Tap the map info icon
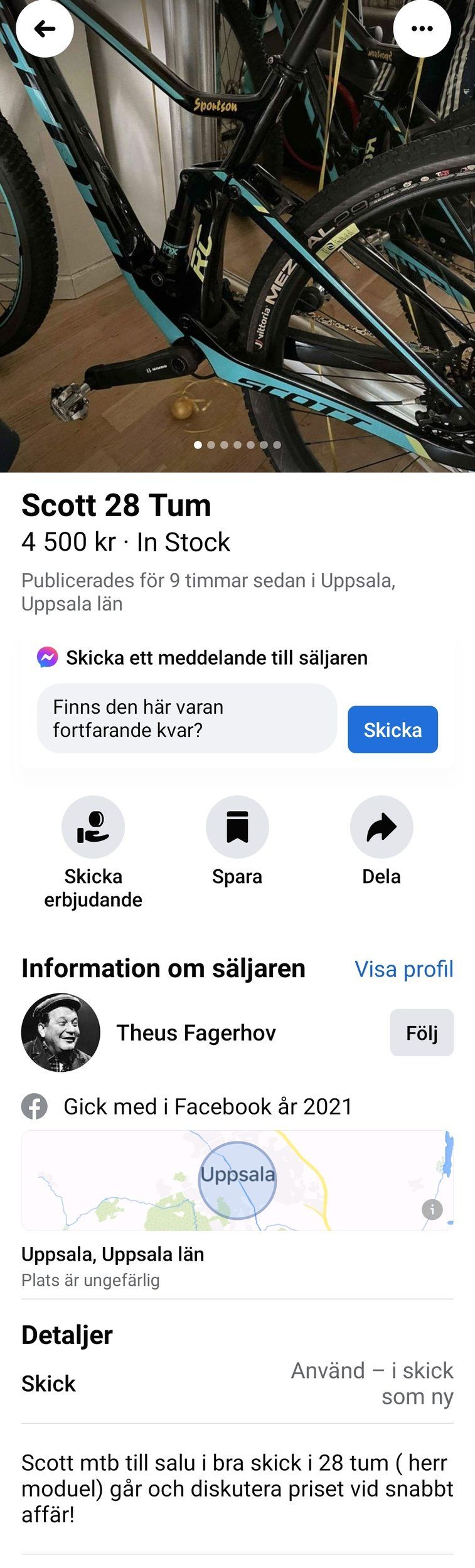This screenshot has height=1568, width=475. click(x=432, y=1209)
